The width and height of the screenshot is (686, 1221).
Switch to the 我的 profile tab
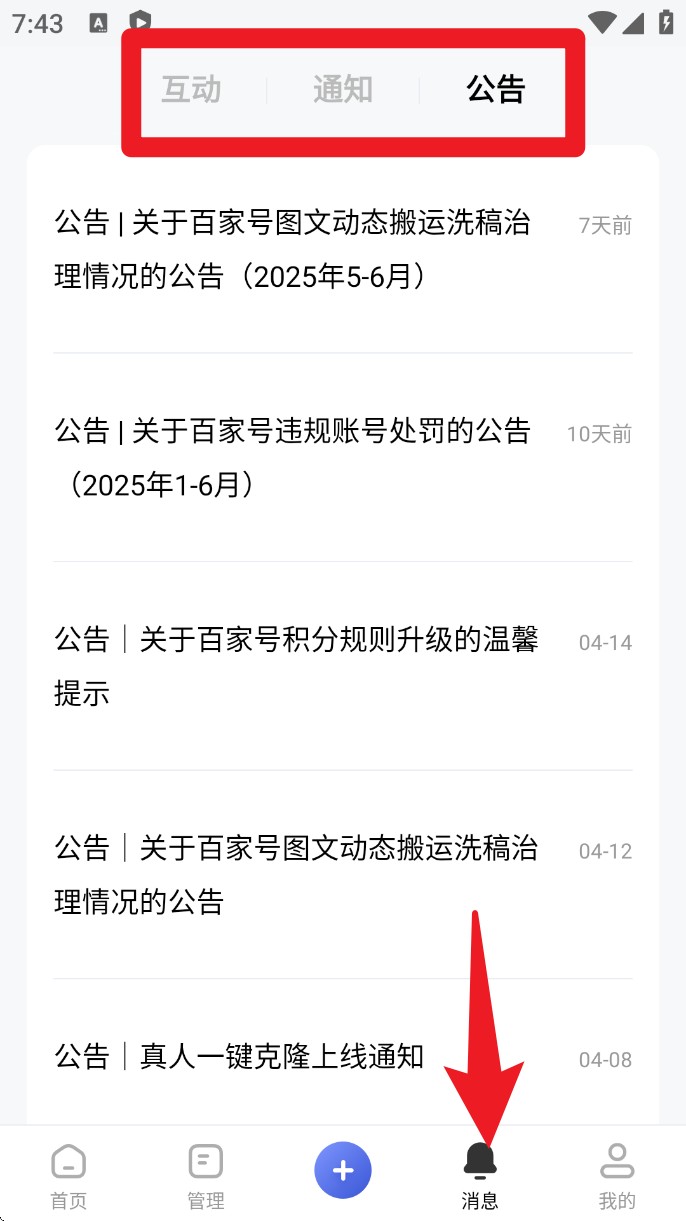pos(617,1175)
